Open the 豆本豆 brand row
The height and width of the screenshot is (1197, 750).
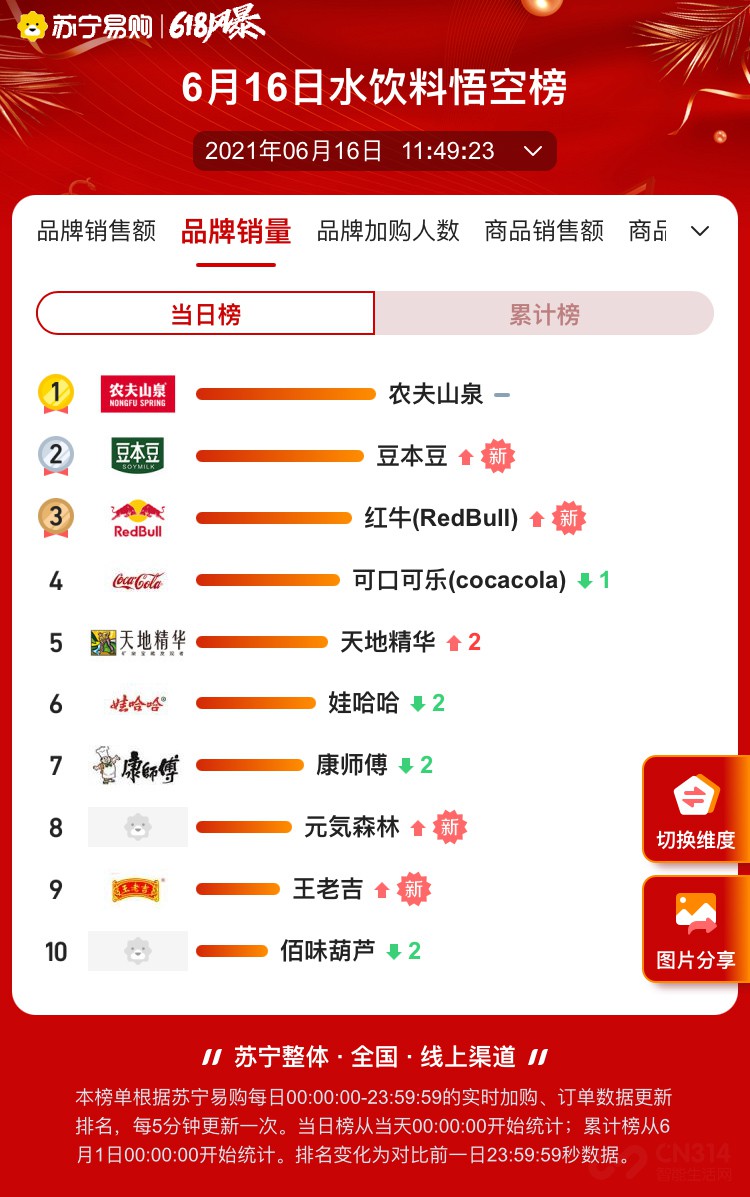coord(411,457)
